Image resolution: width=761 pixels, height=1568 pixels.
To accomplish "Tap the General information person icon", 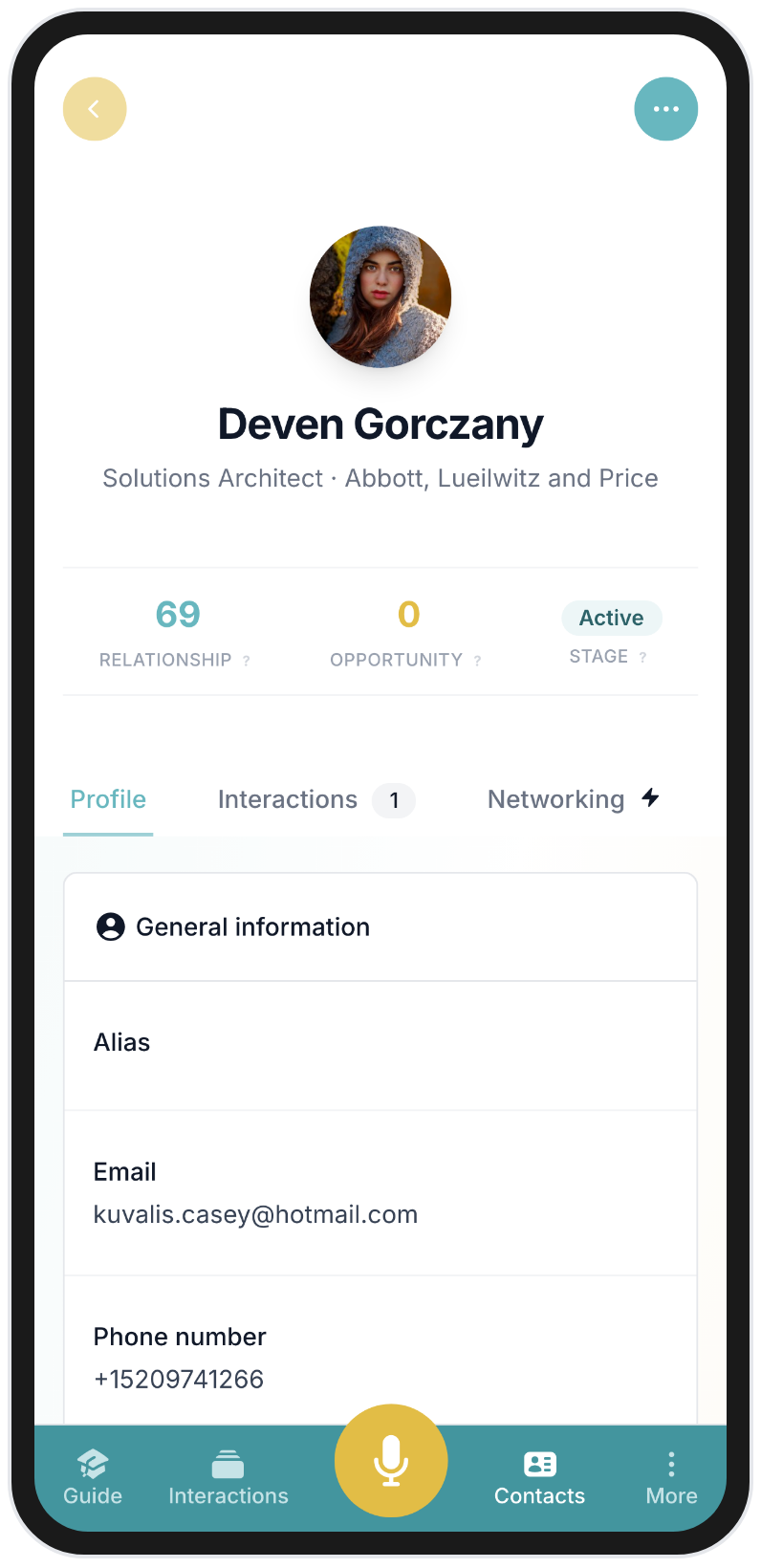I will click(111, 926).
